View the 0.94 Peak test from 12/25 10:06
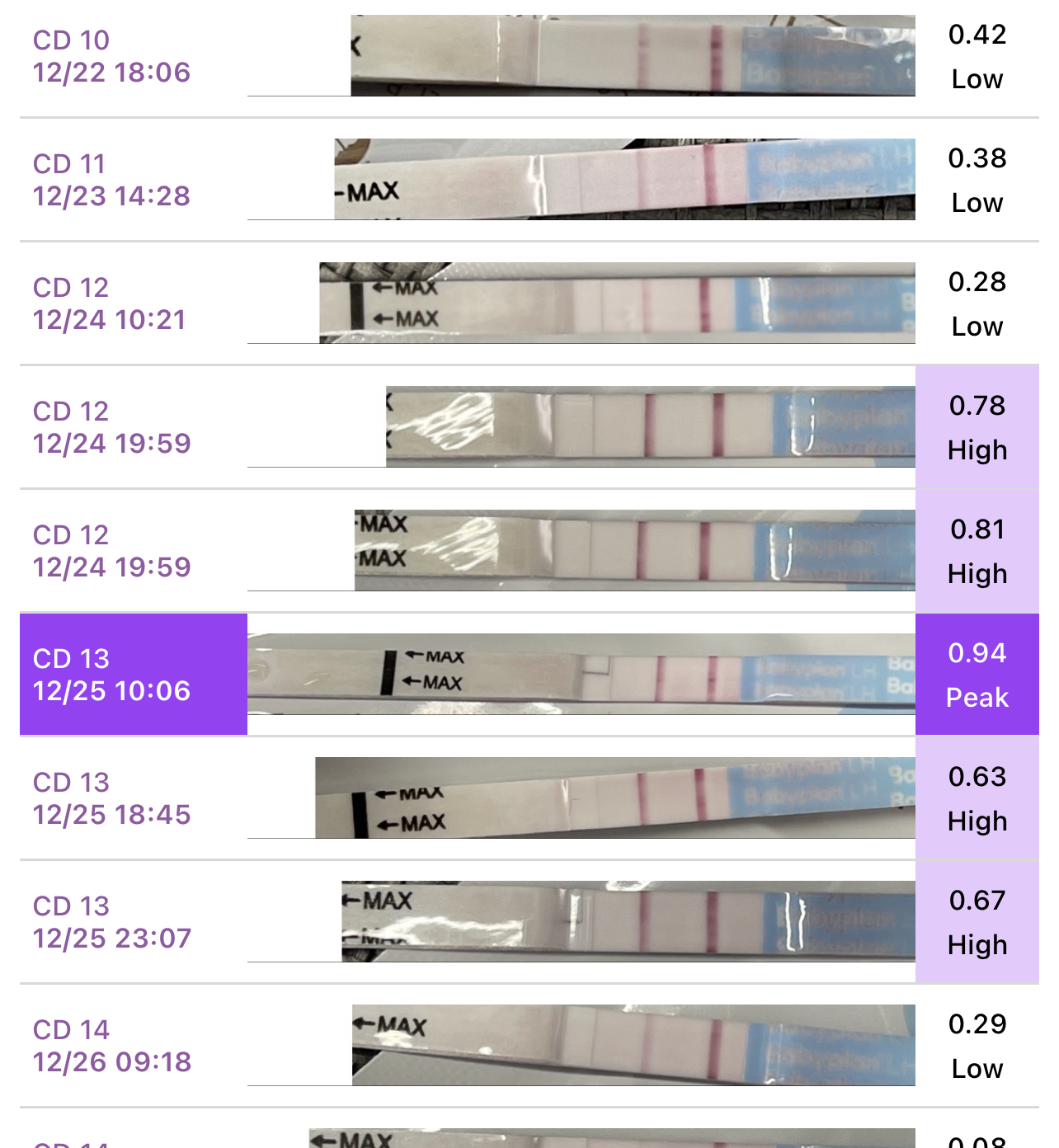 coord(528,675)
